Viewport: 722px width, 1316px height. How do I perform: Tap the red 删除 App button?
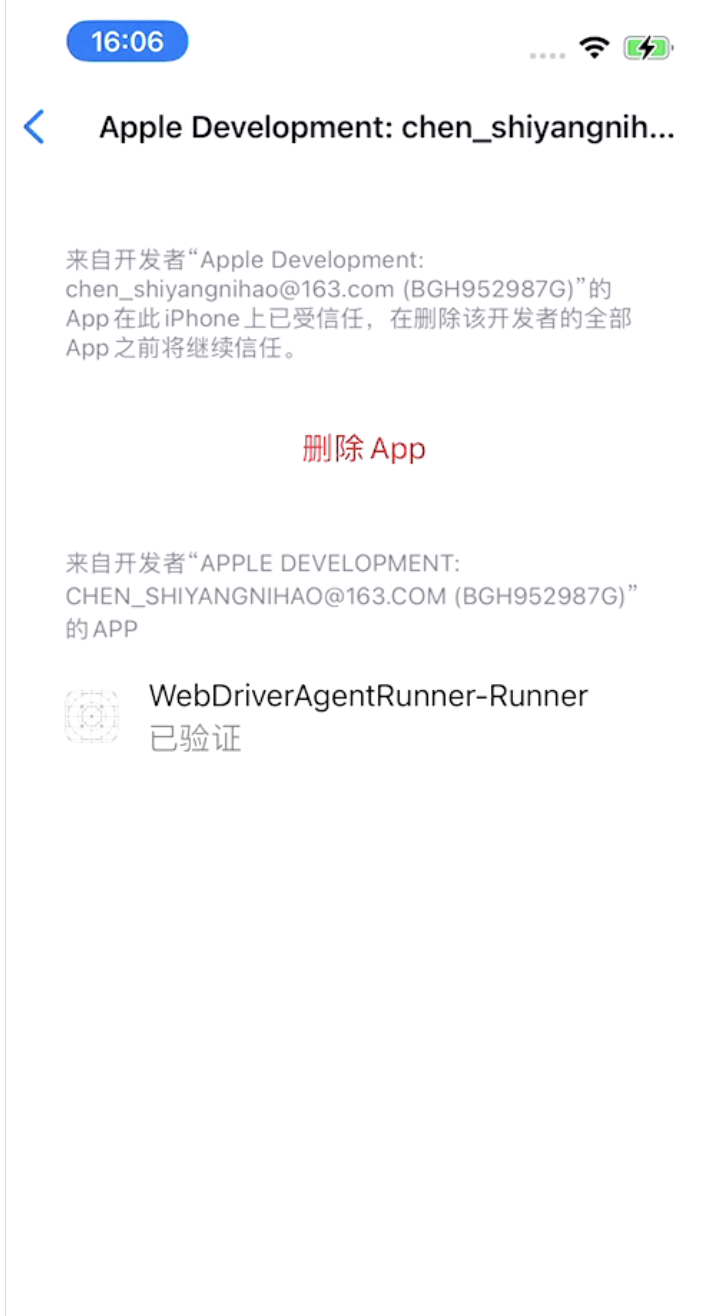[x=364, y=449]
